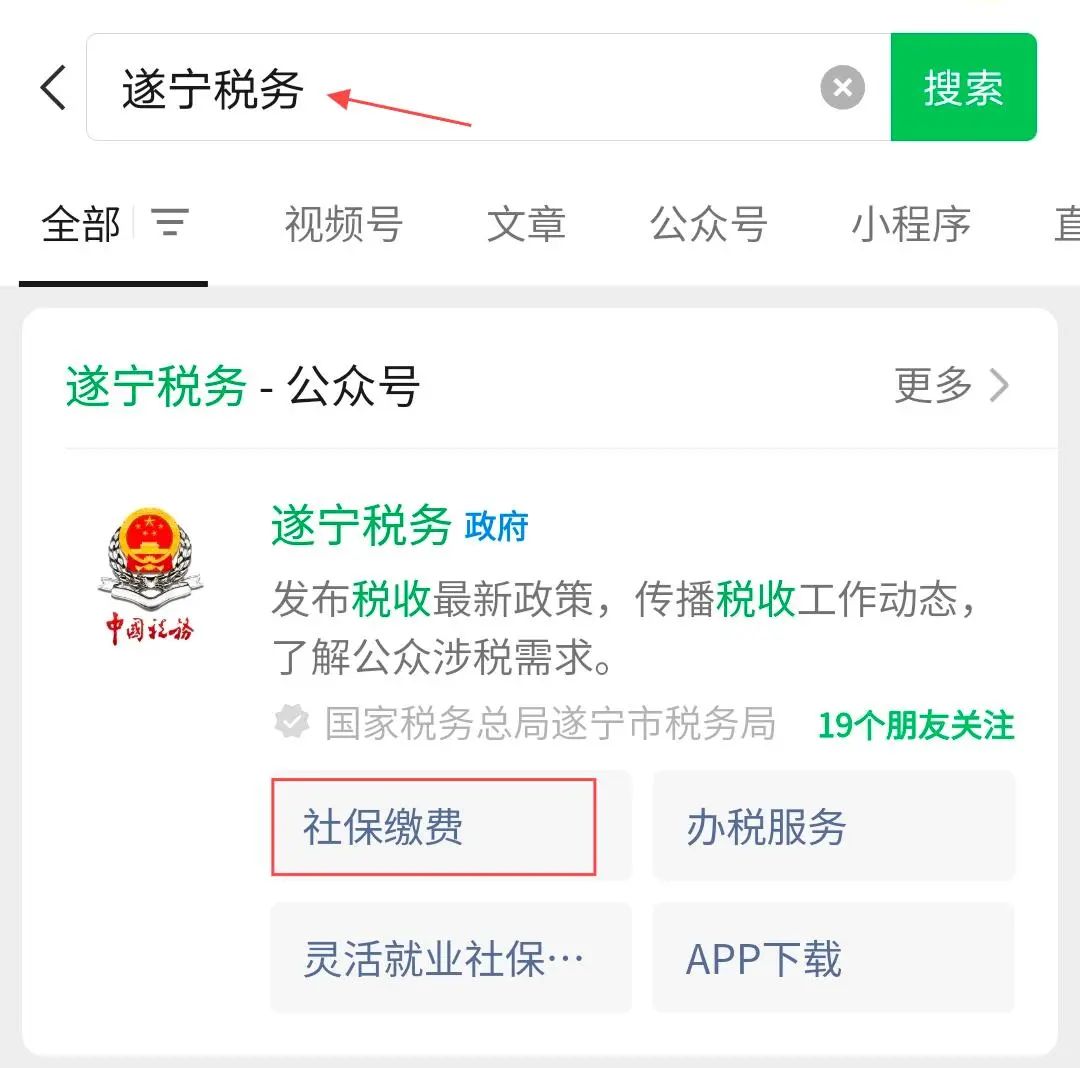
Task: Select the 全部 tab
Action: pos(80,224)
